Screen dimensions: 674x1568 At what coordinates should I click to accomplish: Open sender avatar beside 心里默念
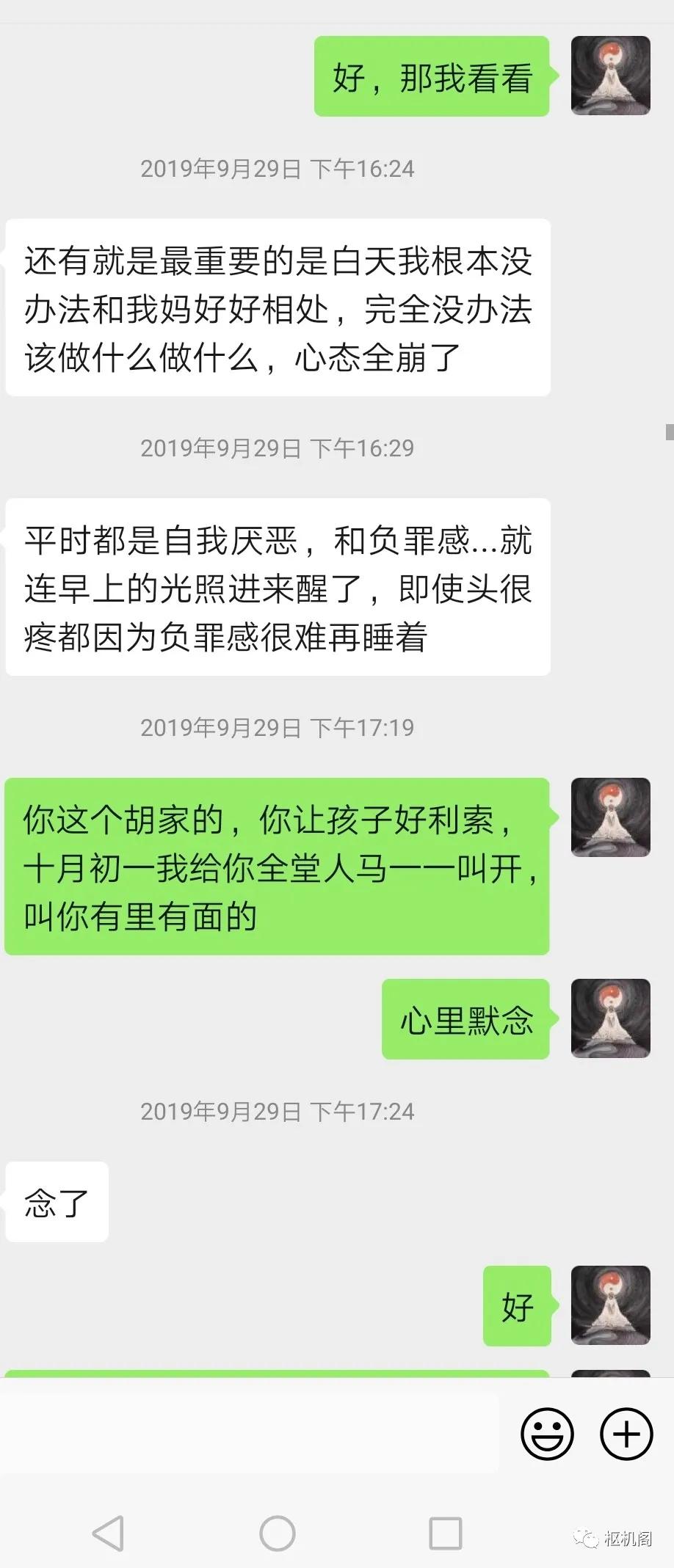pyautogui.click(x=610, y=1018)
